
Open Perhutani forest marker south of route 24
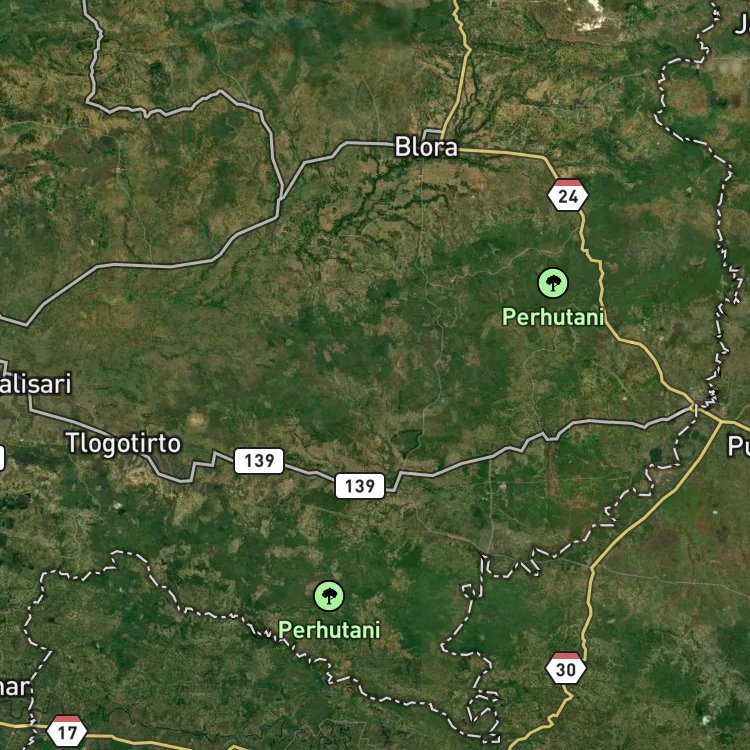(x=553, y=283)
